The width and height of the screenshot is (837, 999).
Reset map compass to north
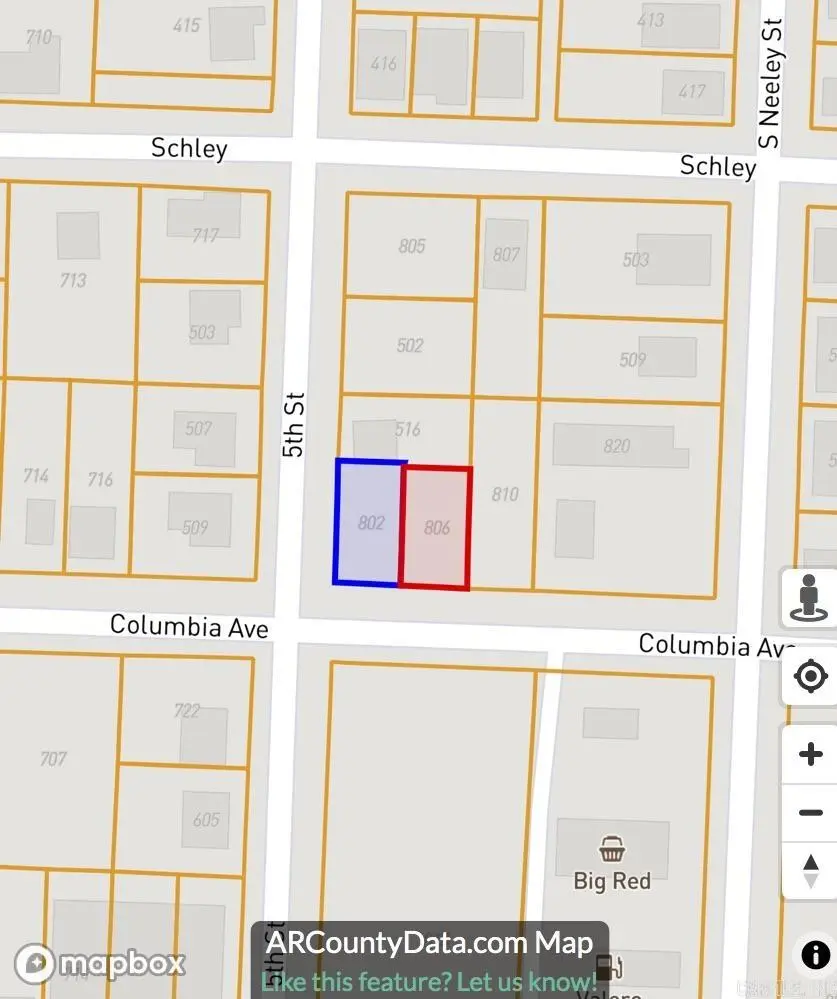[x=810, y=870]
